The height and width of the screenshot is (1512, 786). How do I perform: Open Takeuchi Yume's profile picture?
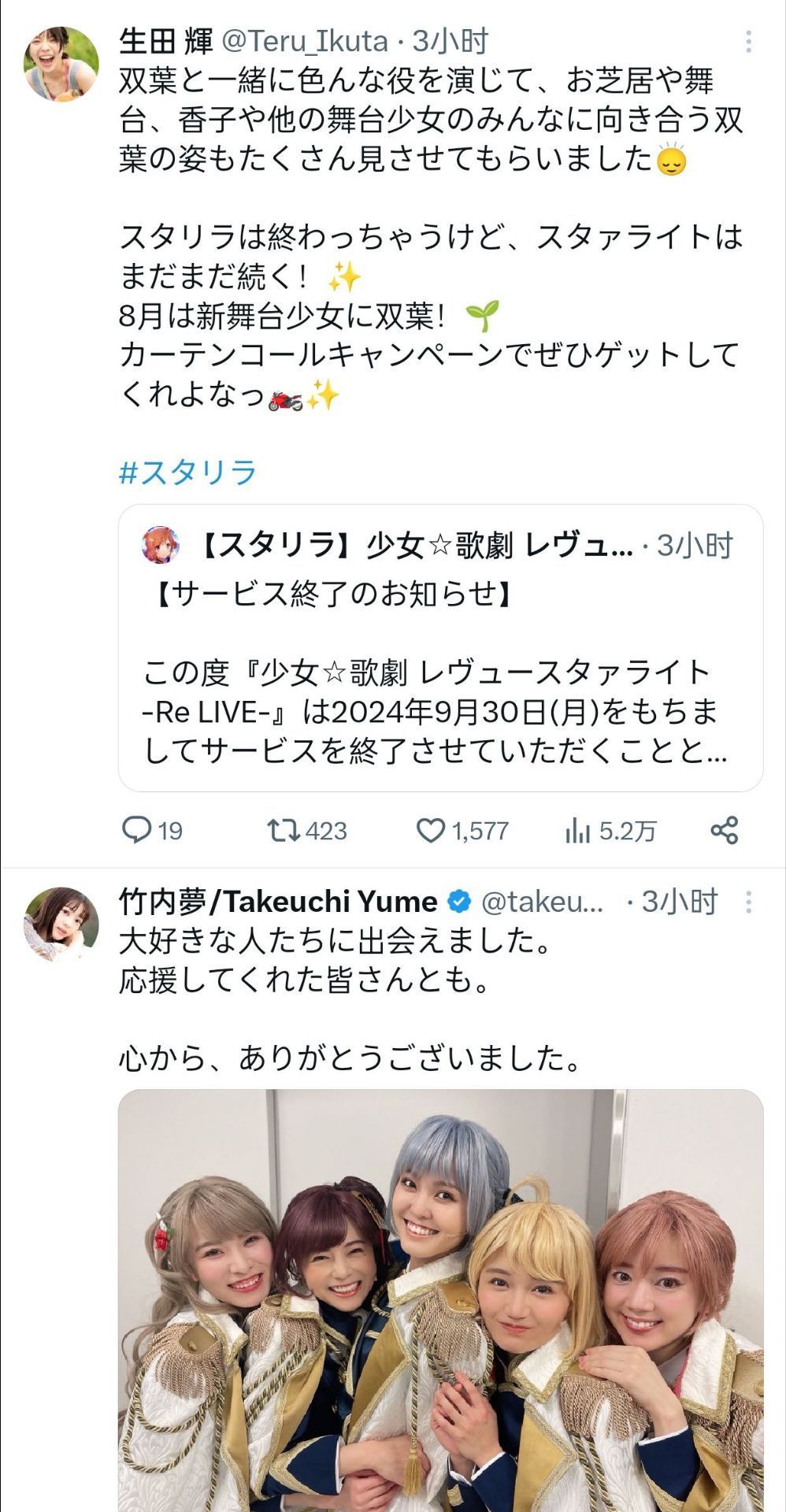[x=62, y=925]
